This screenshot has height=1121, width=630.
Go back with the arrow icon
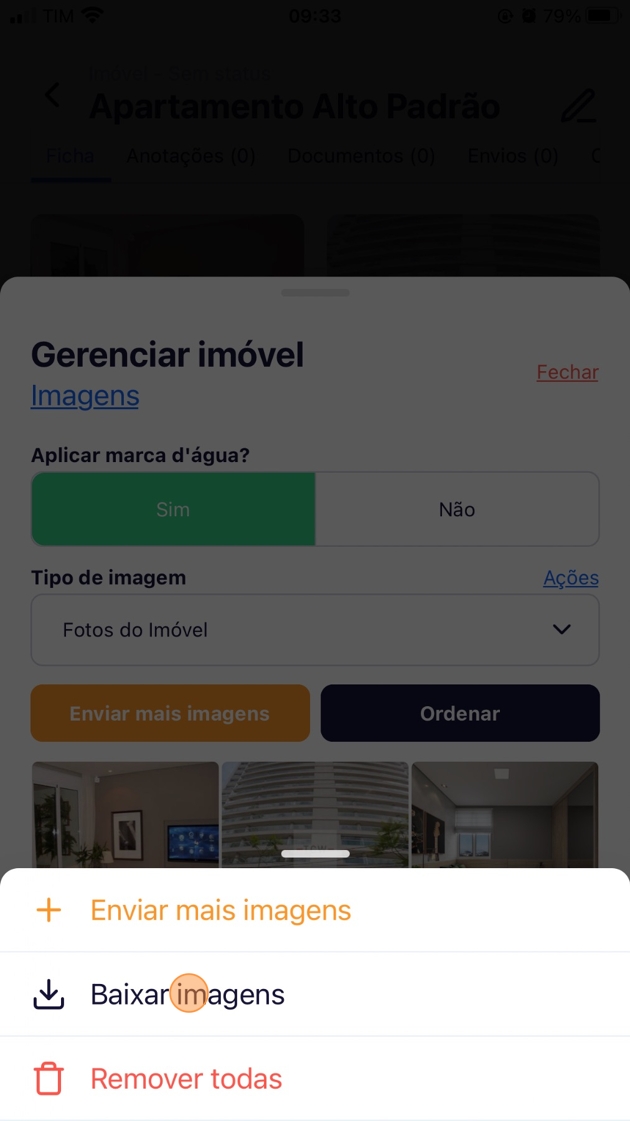click(52, 96)
